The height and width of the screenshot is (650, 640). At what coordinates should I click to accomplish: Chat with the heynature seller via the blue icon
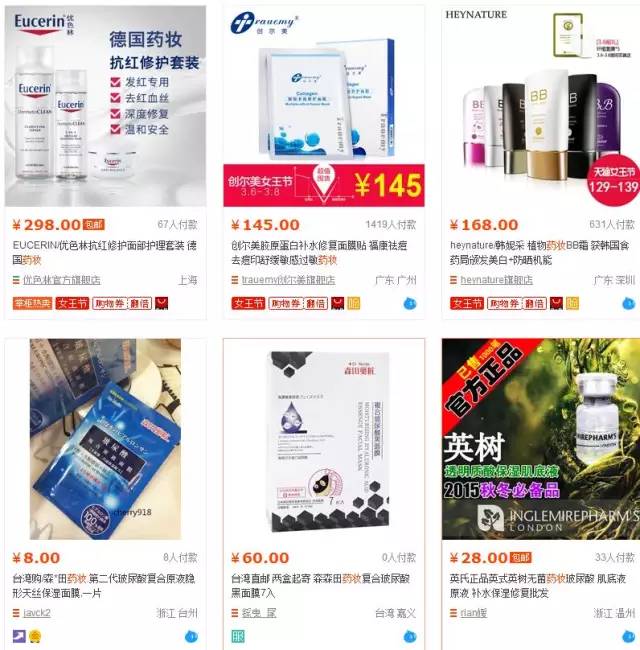coord(629,304)
